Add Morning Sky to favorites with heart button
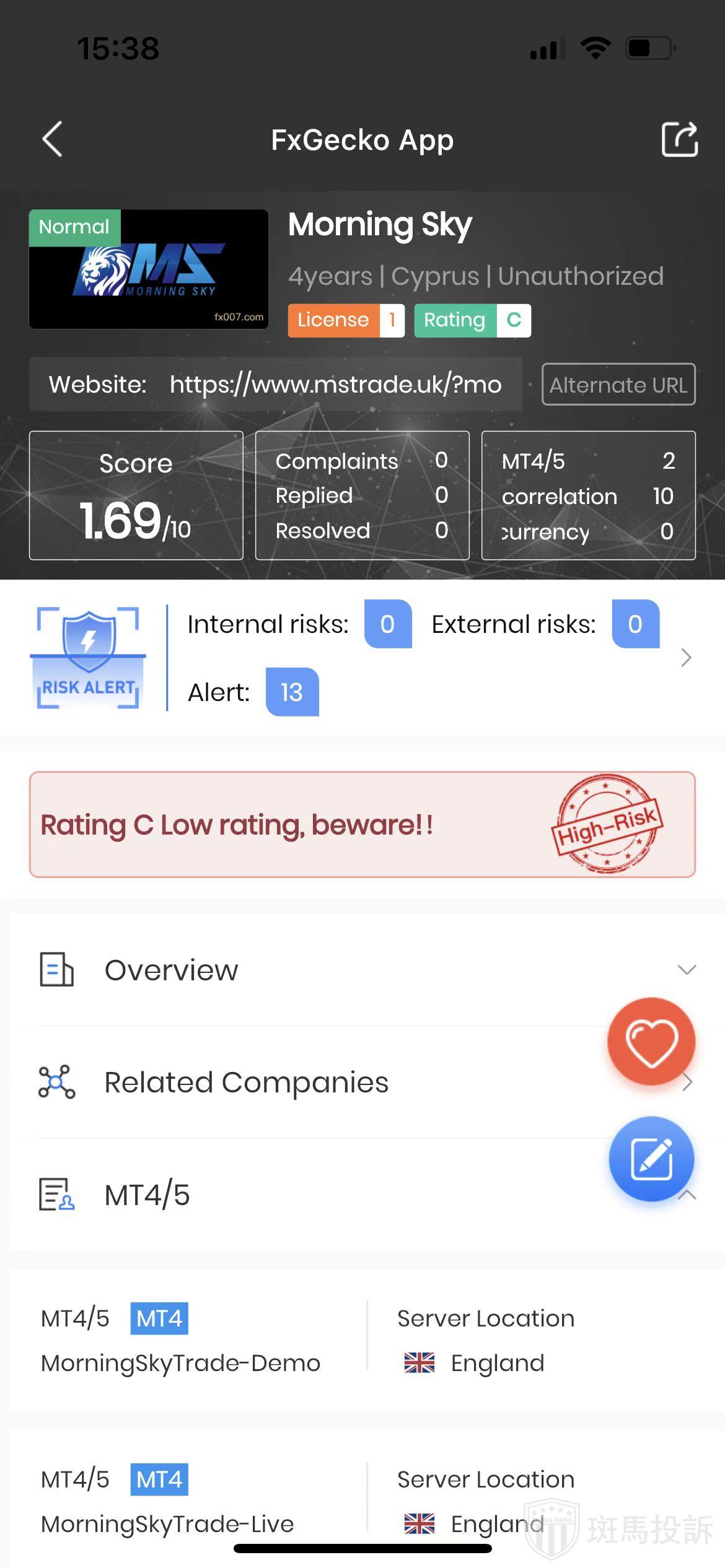Image resolution: width=725 pixels, height=1568 pixels. [x=651, y=1042]
